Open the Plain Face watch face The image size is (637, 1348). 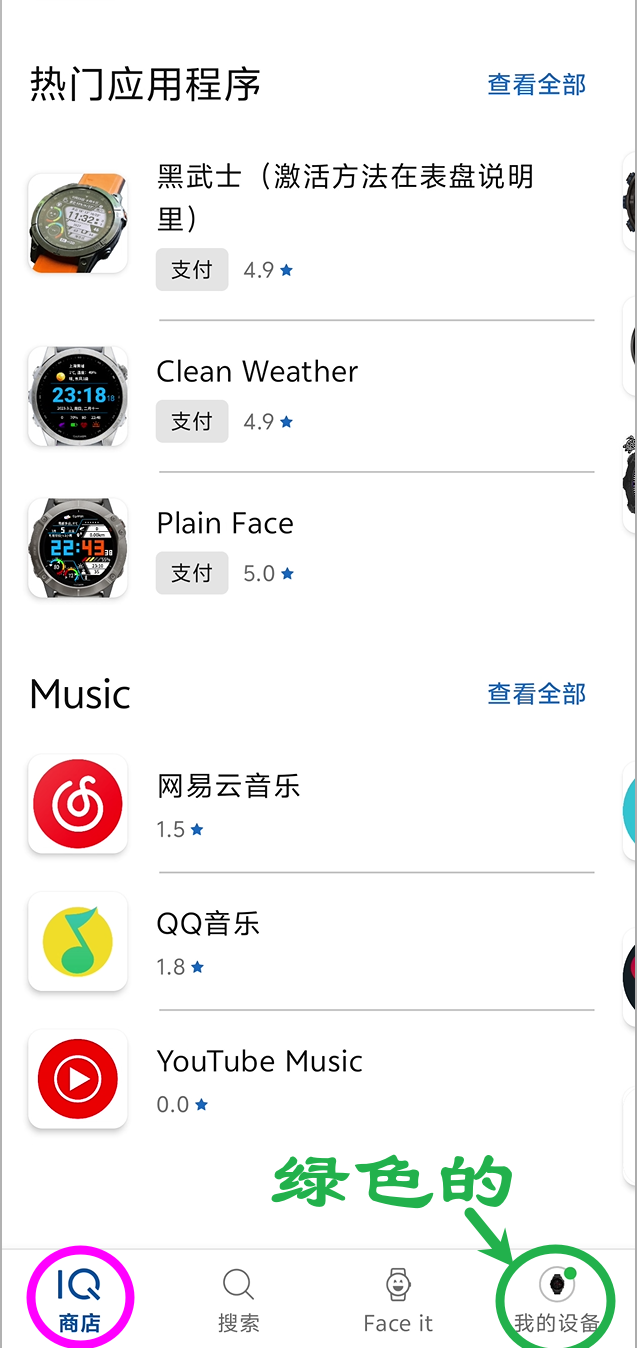click(225, 524)
